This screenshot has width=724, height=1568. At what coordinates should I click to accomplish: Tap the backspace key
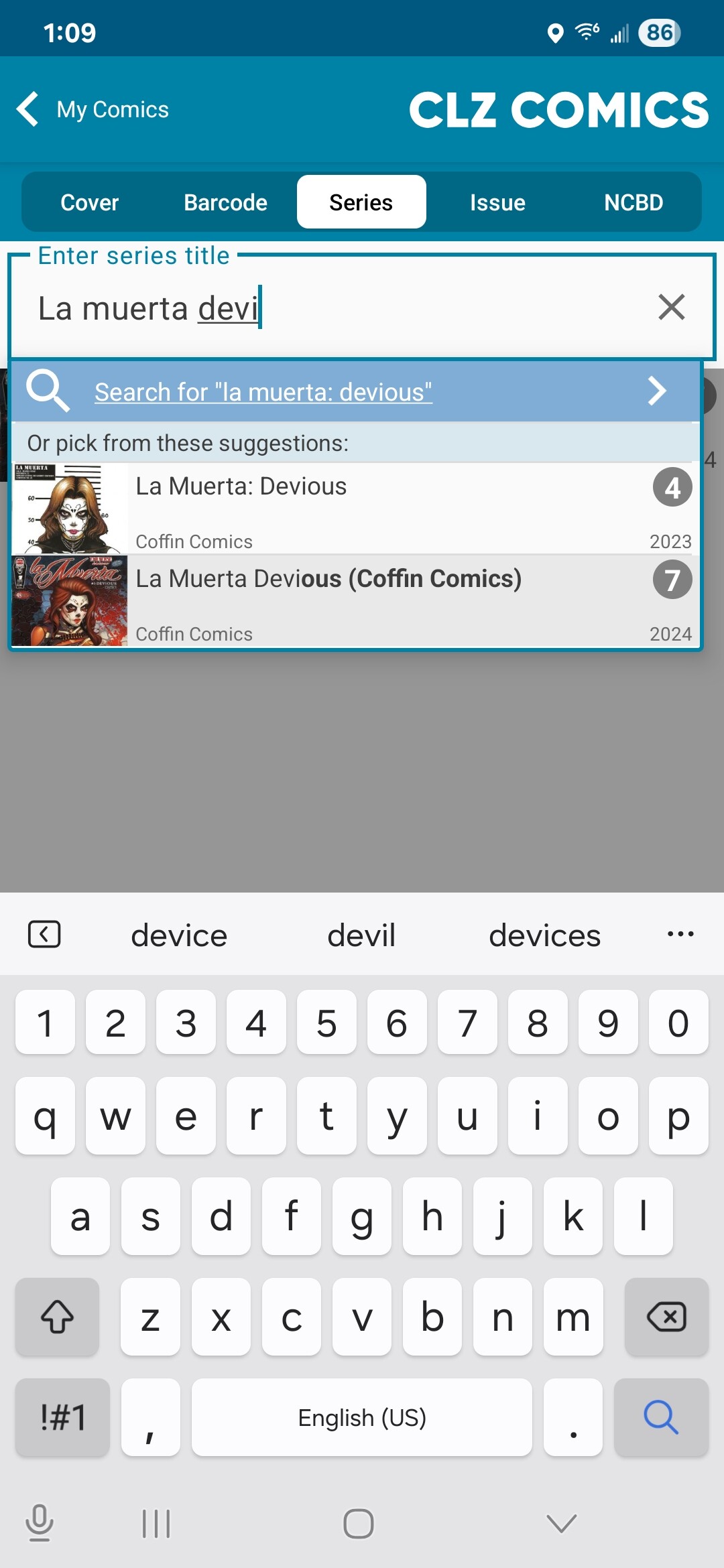pos(666,1317)
